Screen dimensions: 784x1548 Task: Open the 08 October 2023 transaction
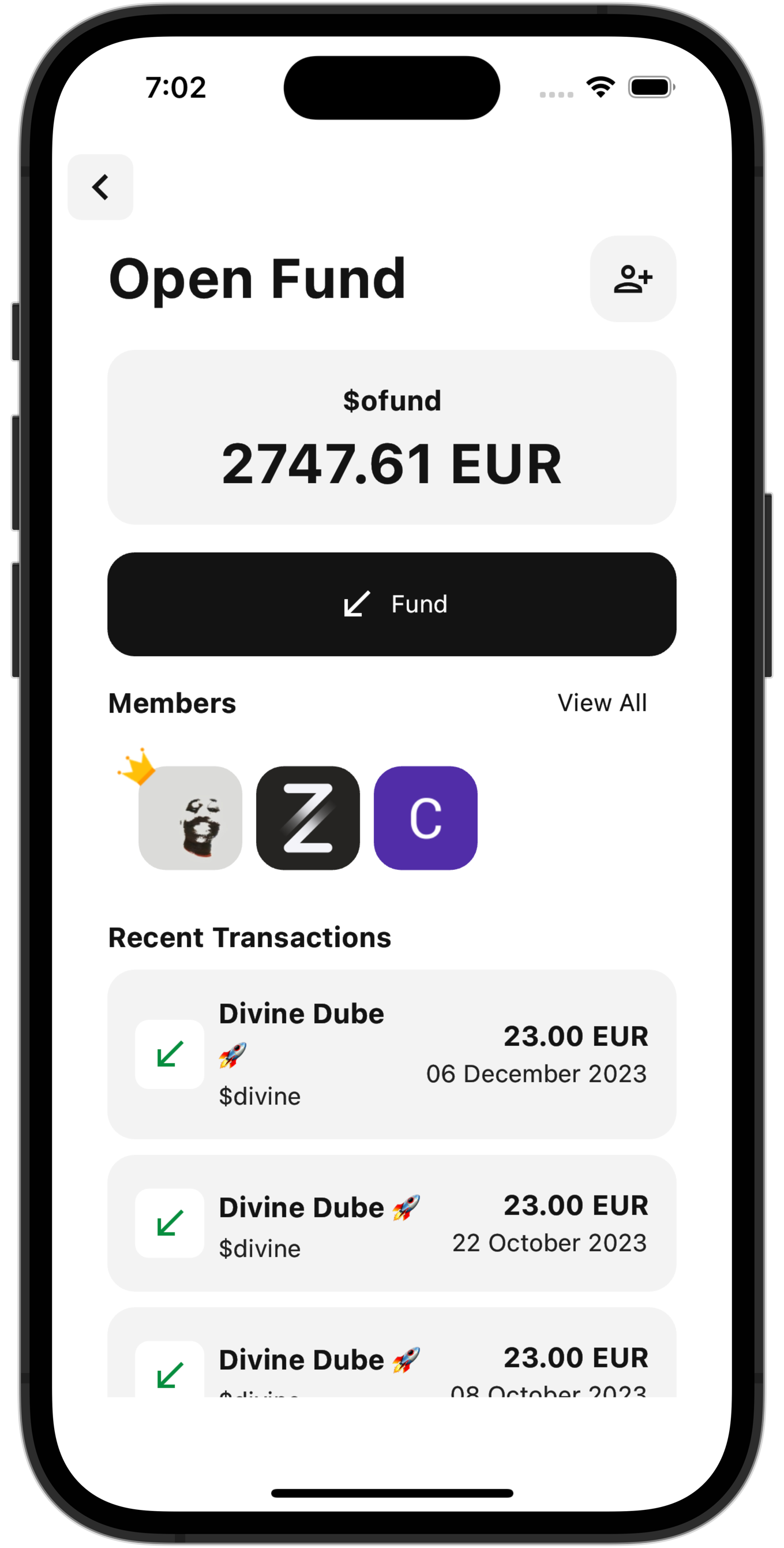392,1358
